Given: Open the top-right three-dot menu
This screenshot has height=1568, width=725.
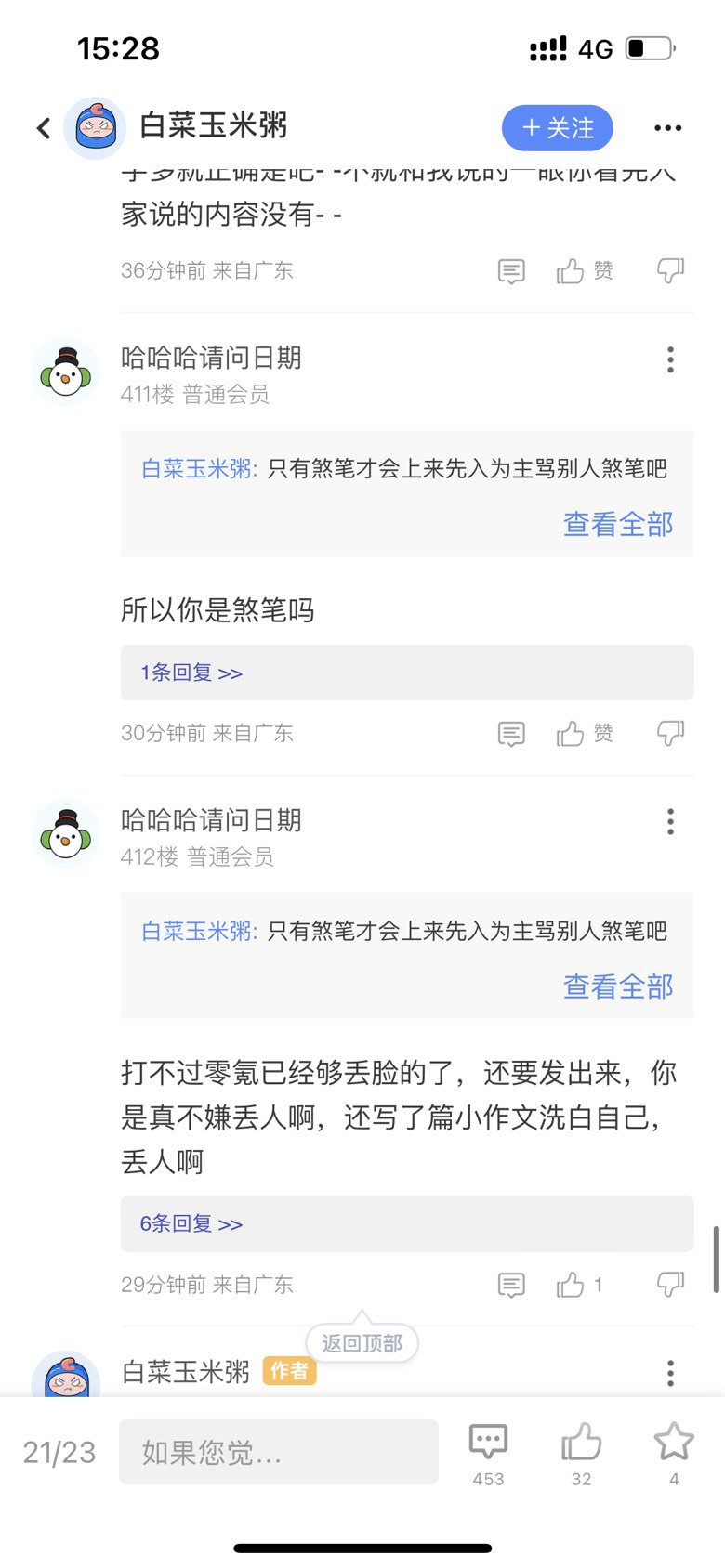Looking at the screenshot, I should pyautogui.click(x=667, y=128).
